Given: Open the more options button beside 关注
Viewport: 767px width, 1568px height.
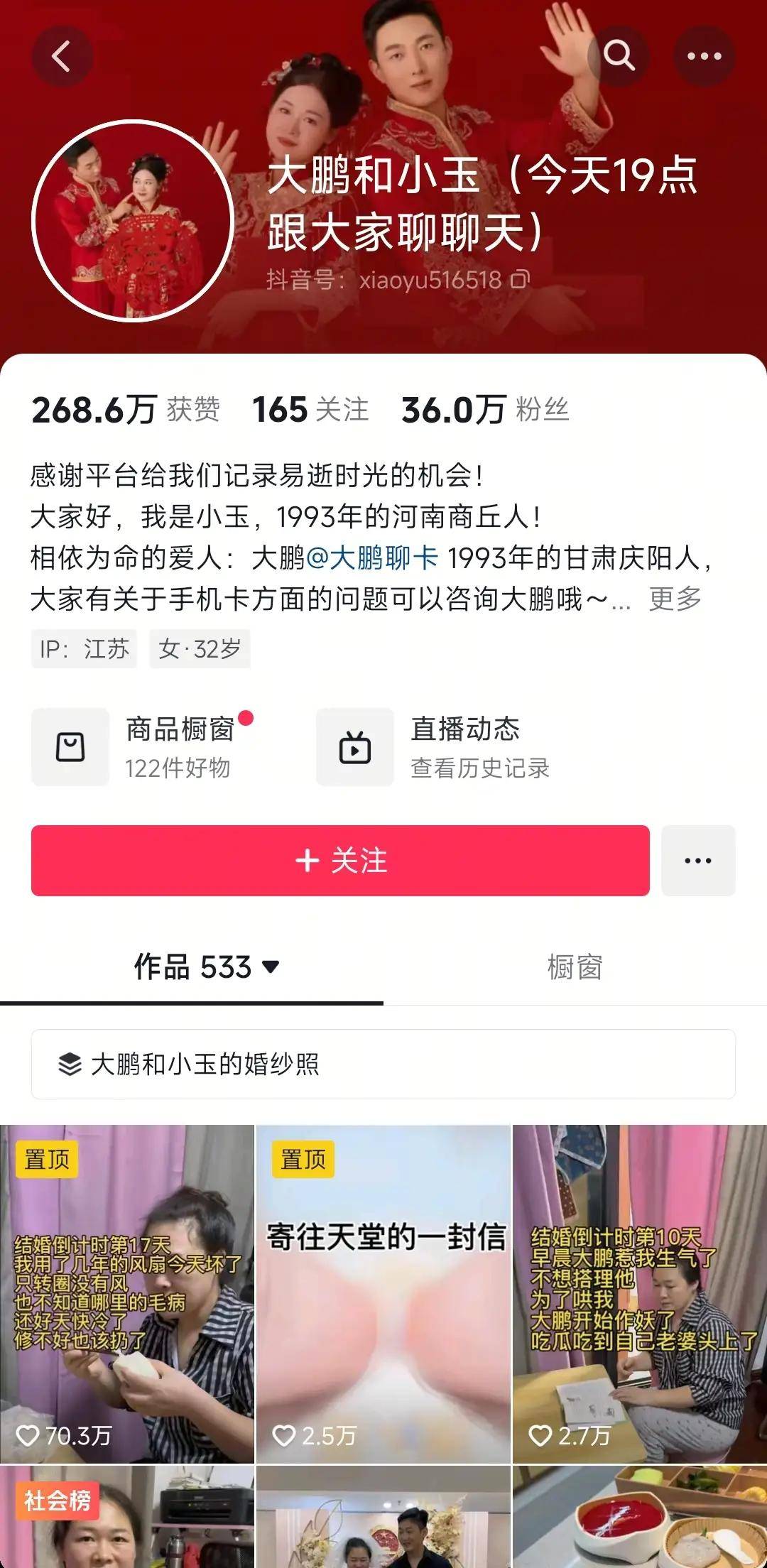Looking at the screenshot, I should tap(698, 860).
